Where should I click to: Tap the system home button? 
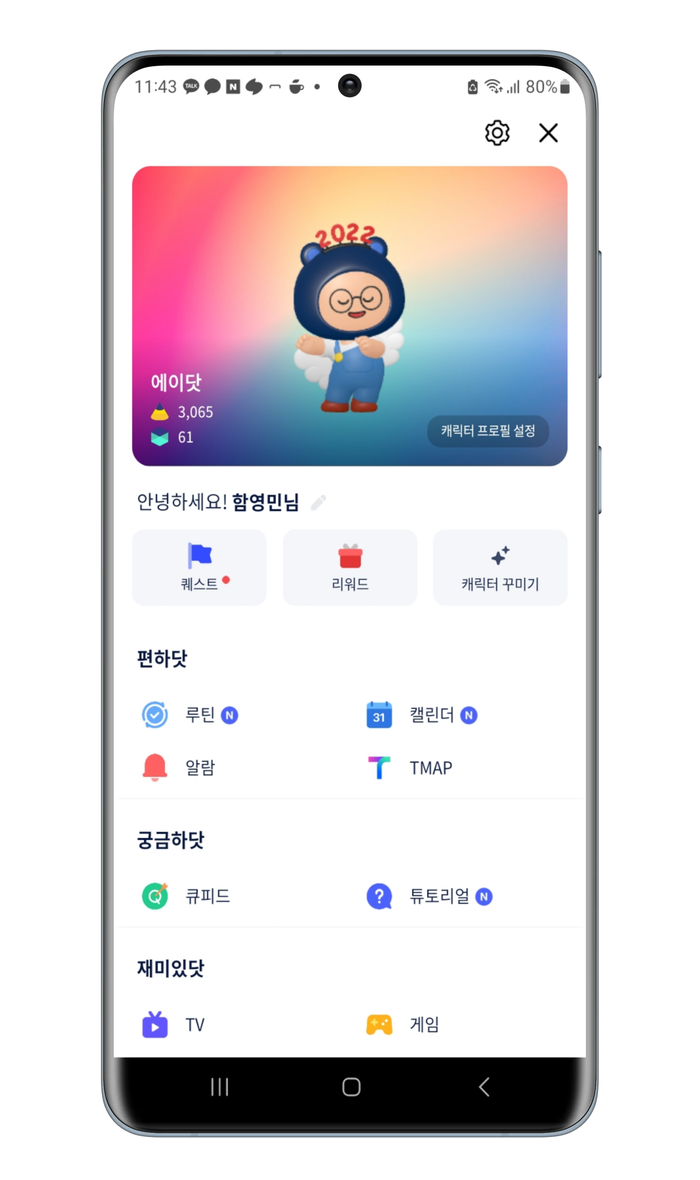point(351,1087)
